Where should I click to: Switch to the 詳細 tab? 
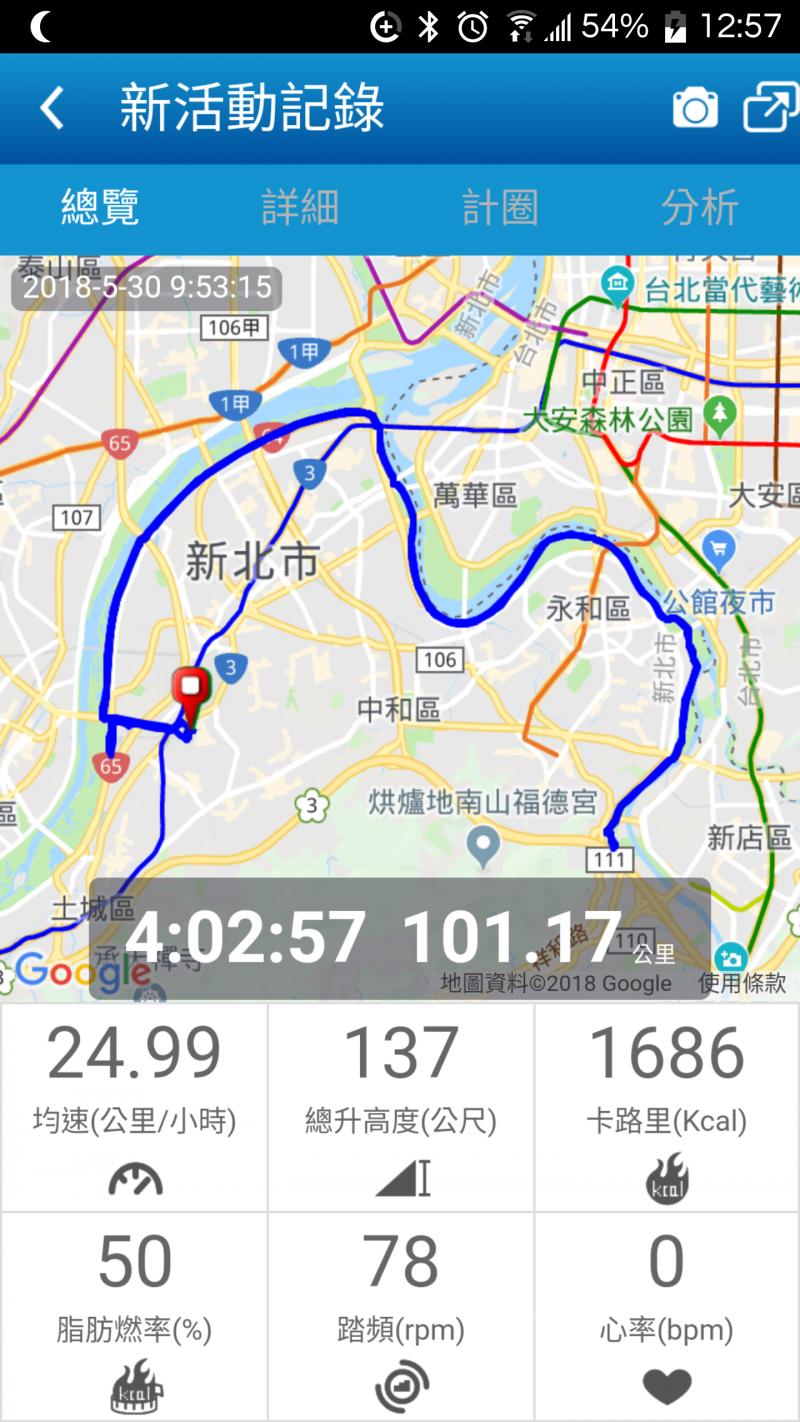tap(300, 208)
